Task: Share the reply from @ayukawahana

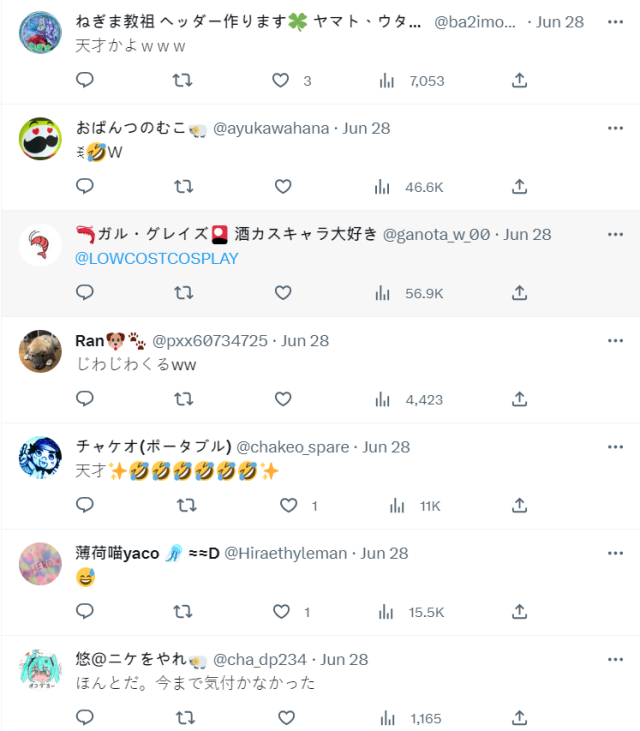Action: (x=519, y=186)
